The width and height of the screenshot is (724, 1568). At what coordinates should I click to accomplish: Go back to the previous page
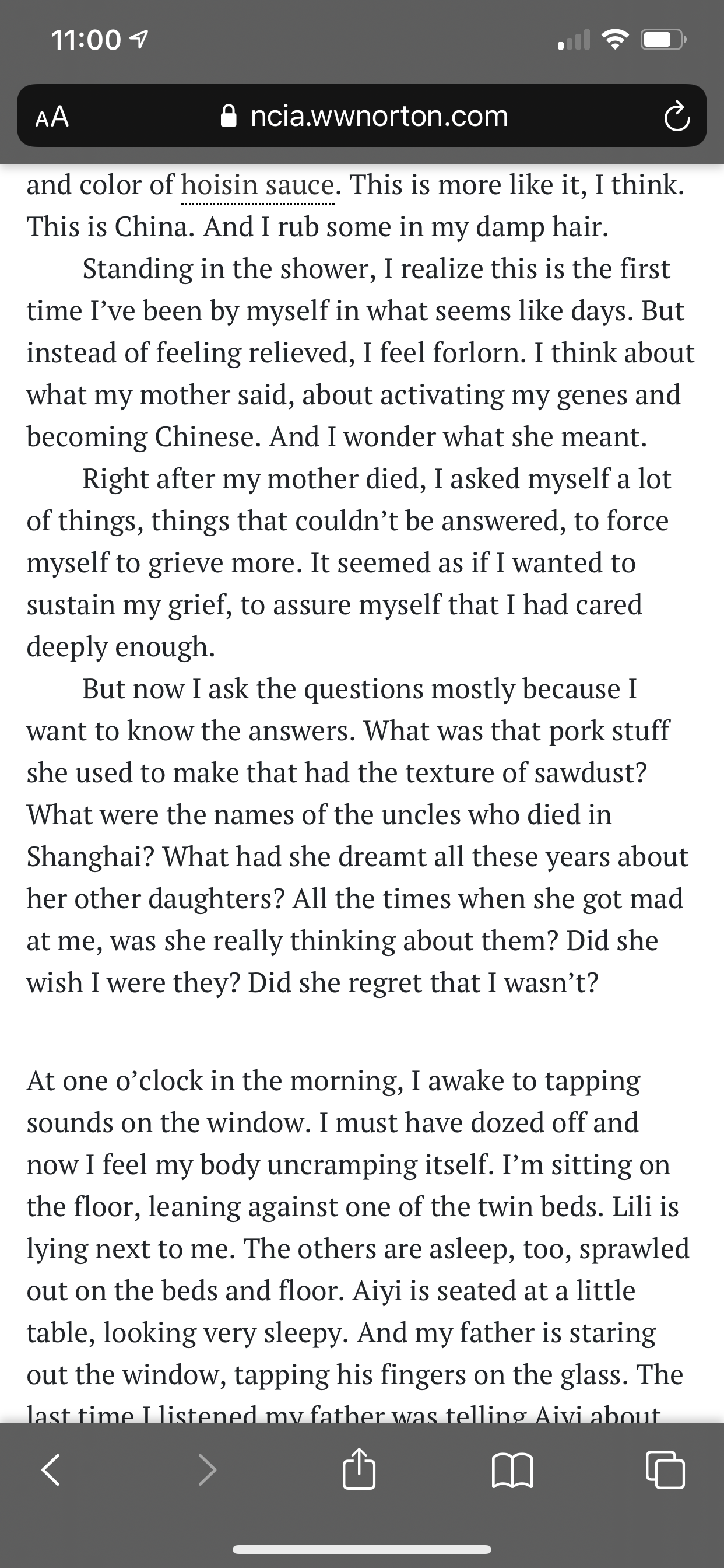[51, 1471]
